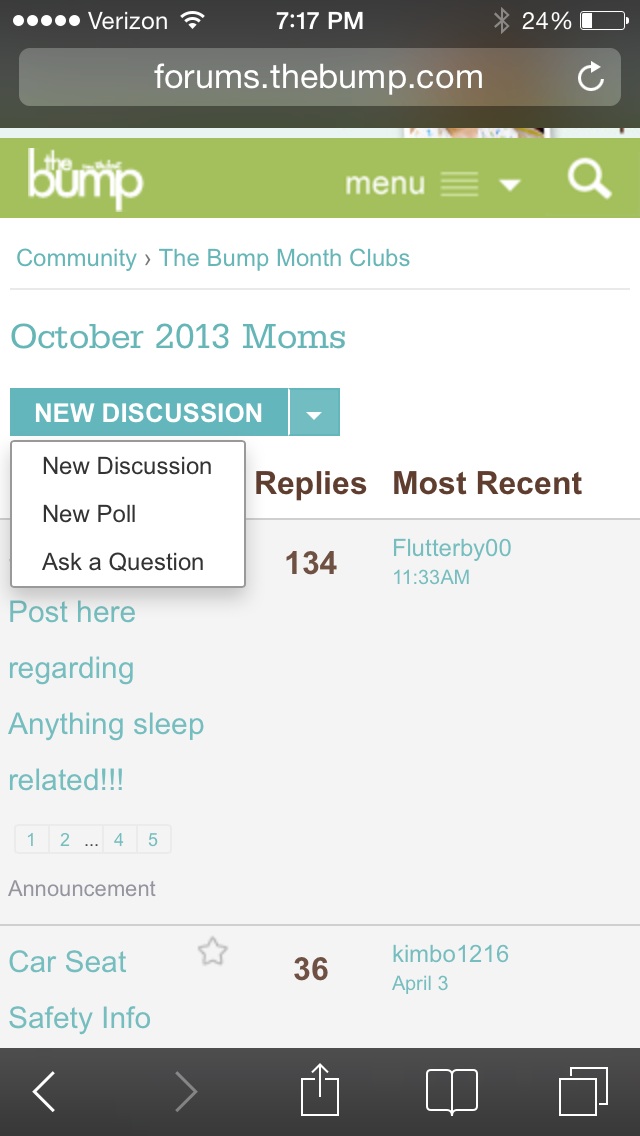640x1136 pixels.
Task: Select Ask a Question option
Action: point(123,562)
